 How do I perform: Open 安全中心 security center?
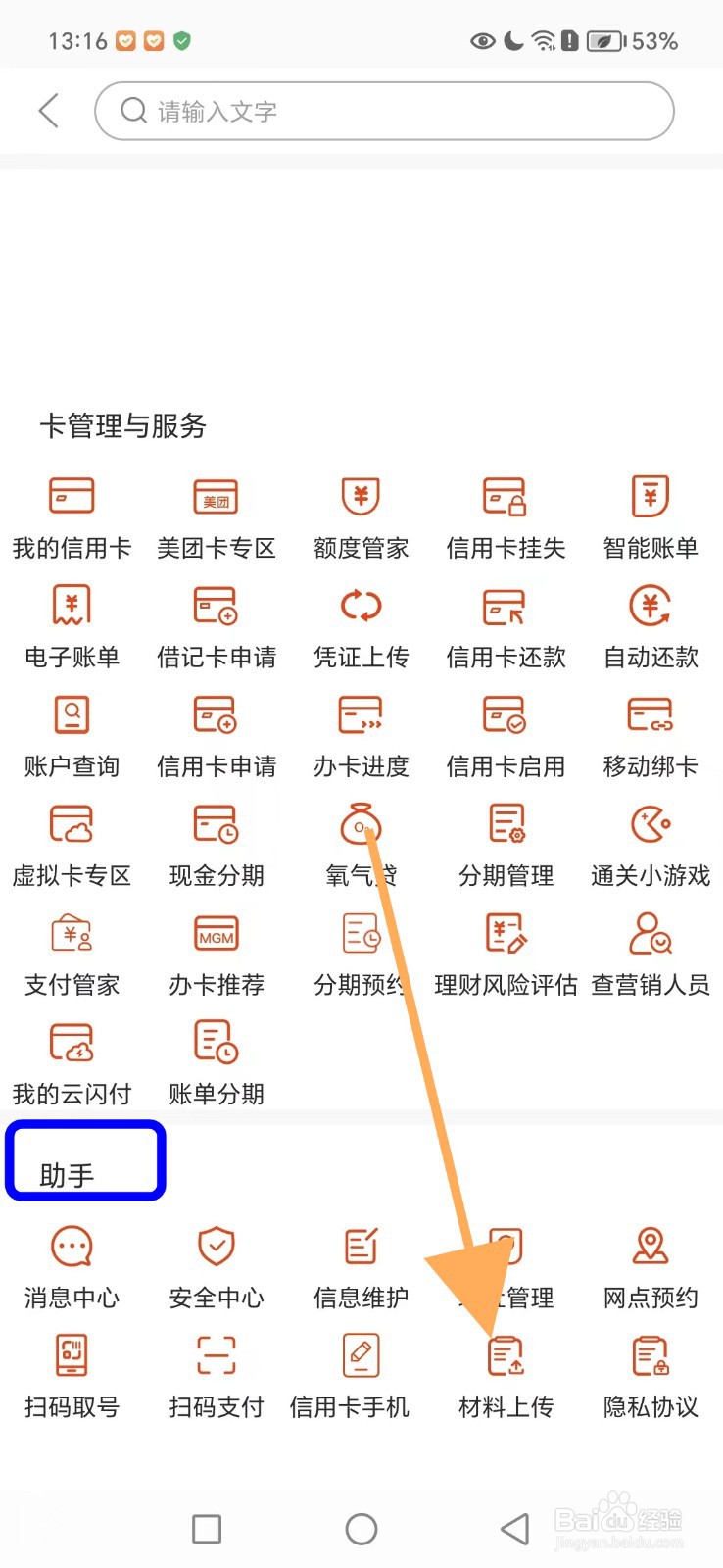click(x=216, y=1266)
